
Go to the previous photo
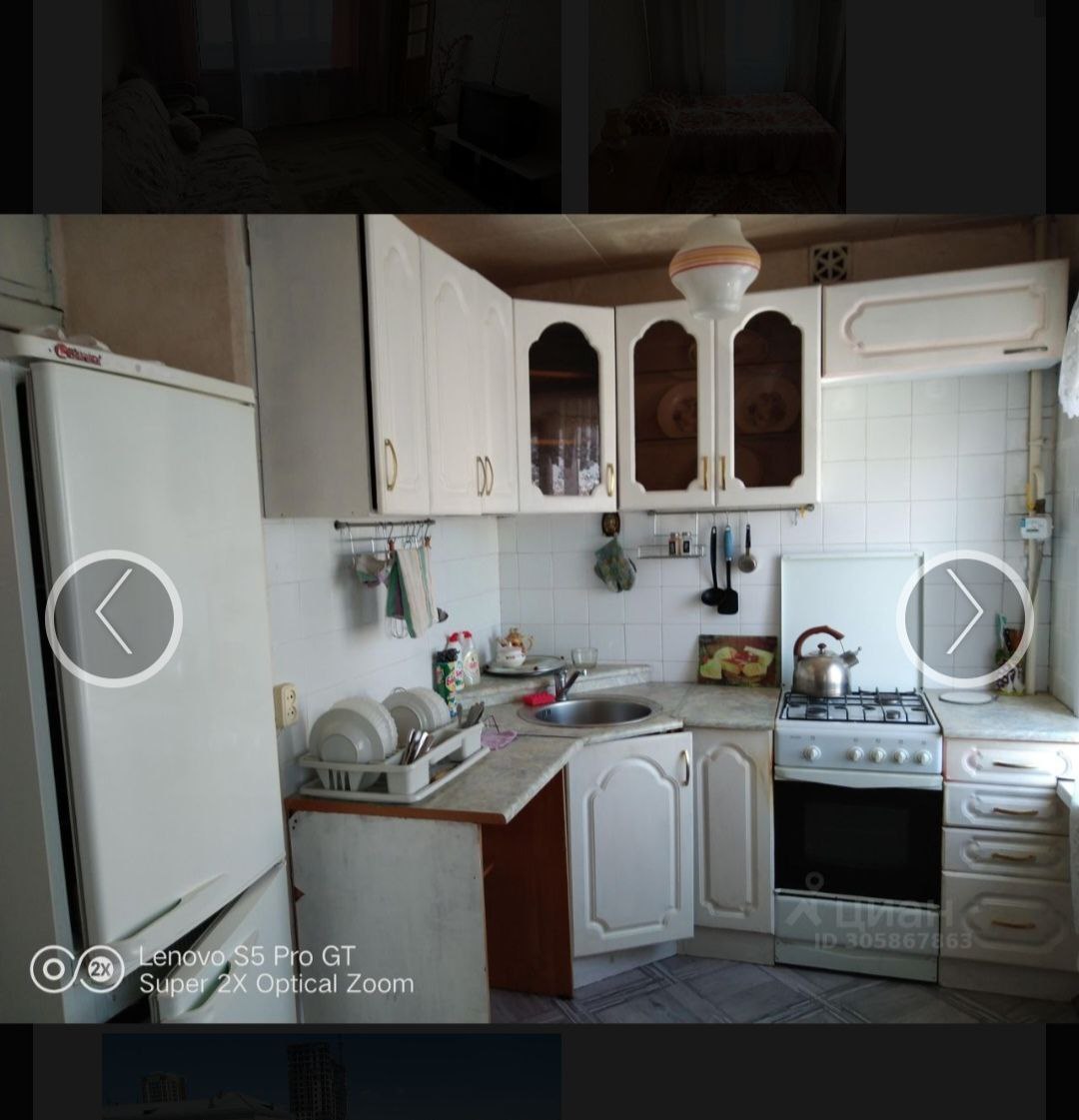(114, 618)
